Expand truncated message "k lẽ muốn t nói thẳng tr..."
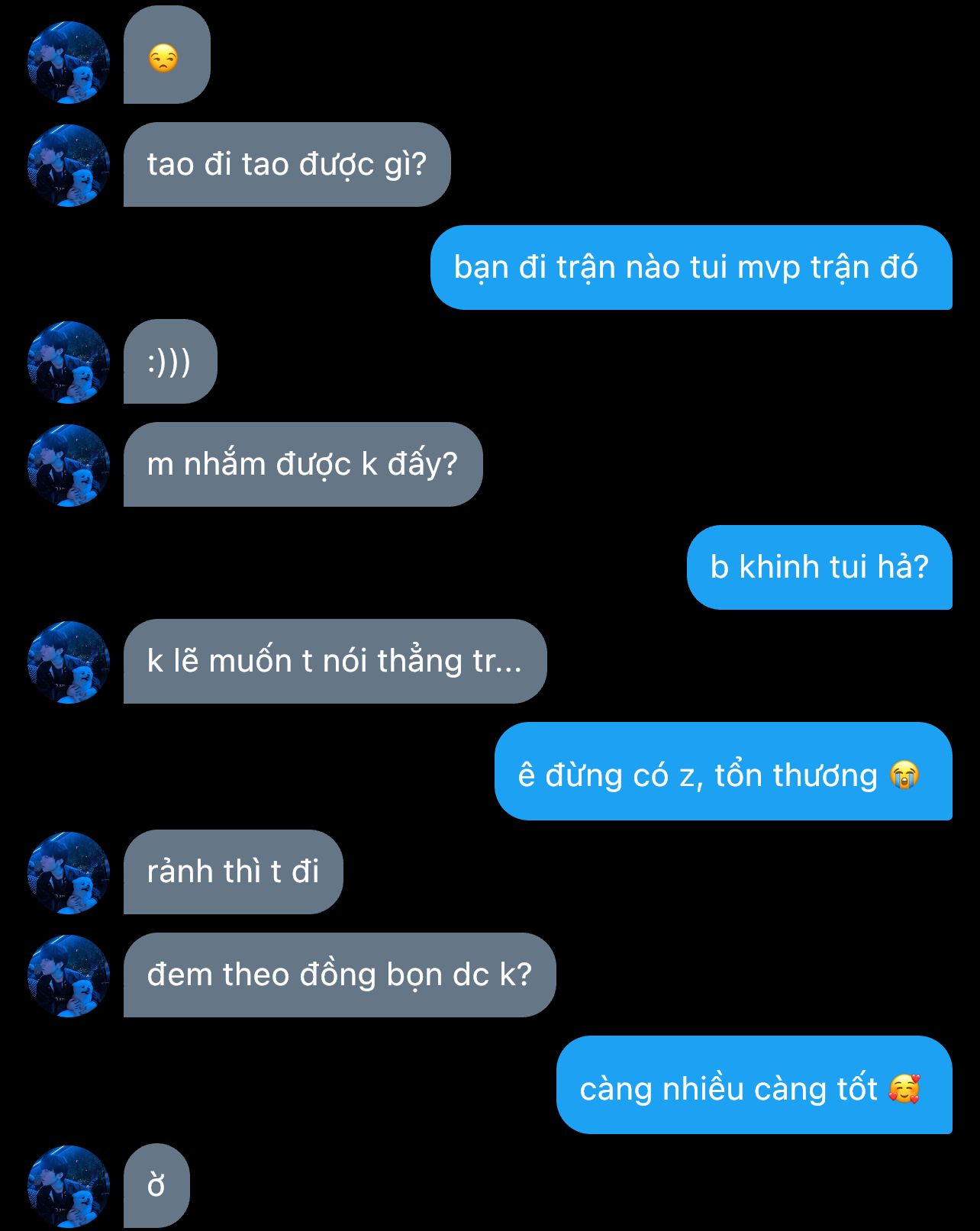Screen dimensions: 980x1231 (334, 661)
